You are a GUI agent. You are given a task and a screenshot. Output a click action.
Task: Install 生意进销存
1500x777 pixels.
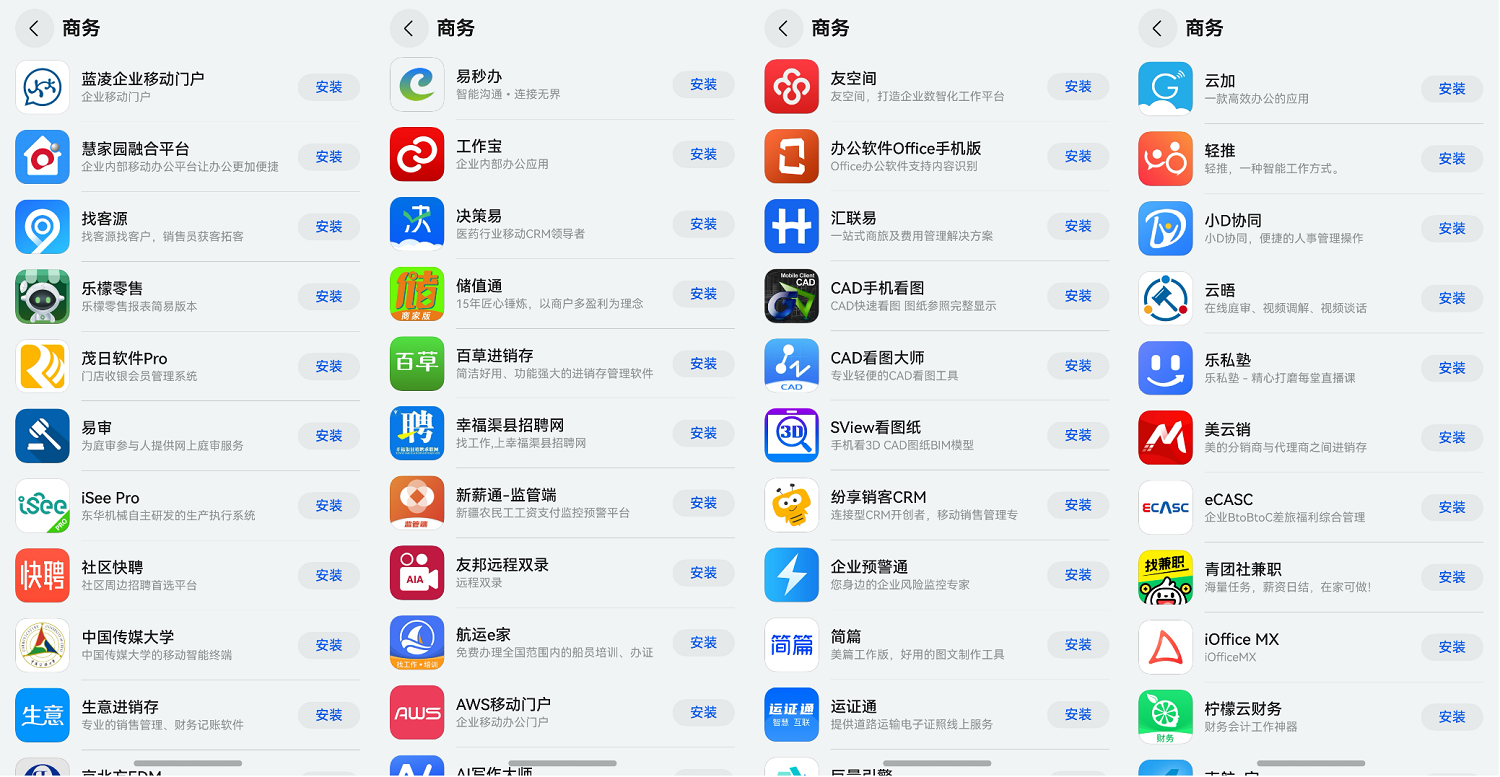(328, 715)
